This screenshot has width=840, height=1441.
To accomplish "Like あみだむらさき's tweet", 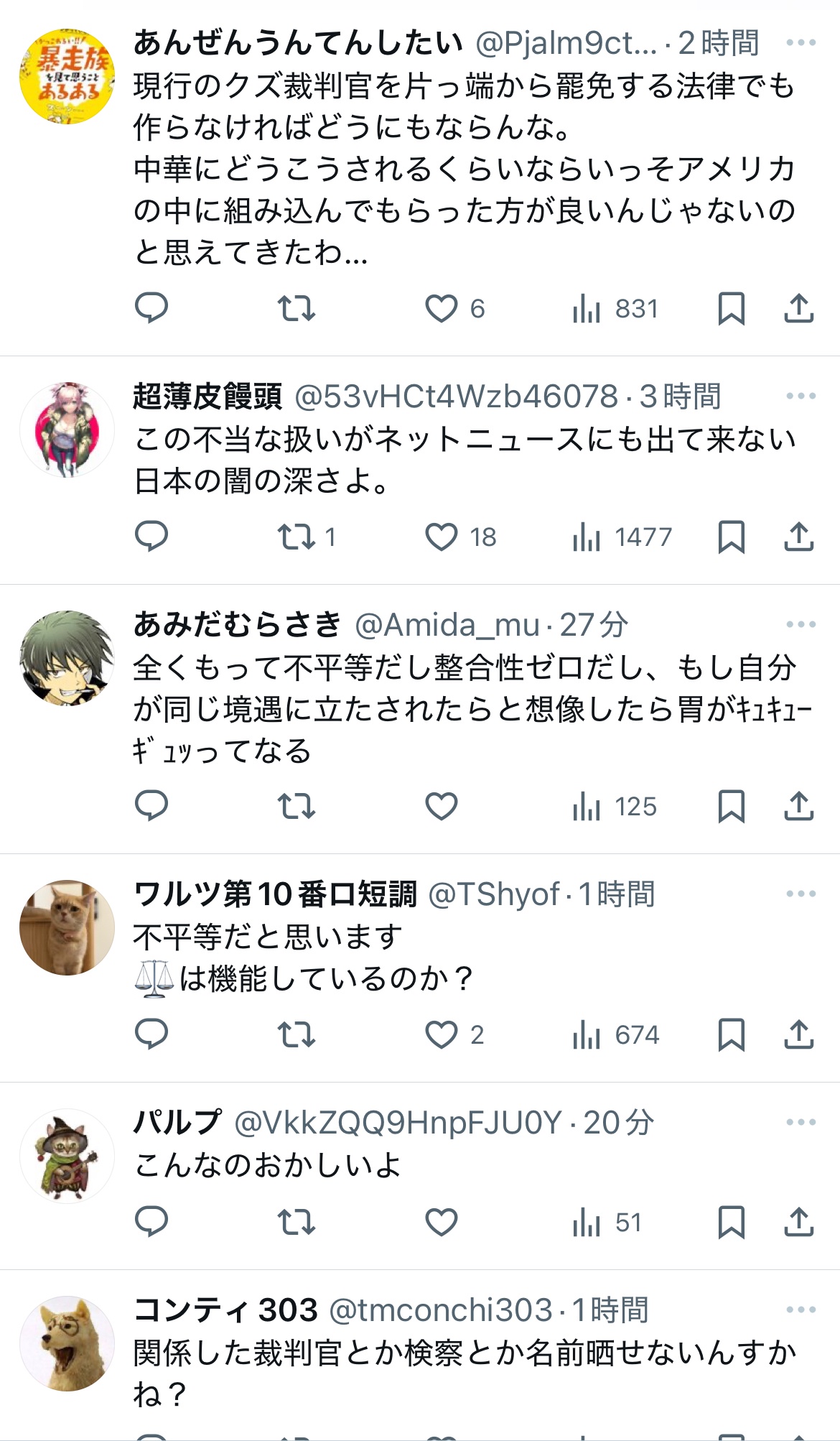I will (441, 806).
